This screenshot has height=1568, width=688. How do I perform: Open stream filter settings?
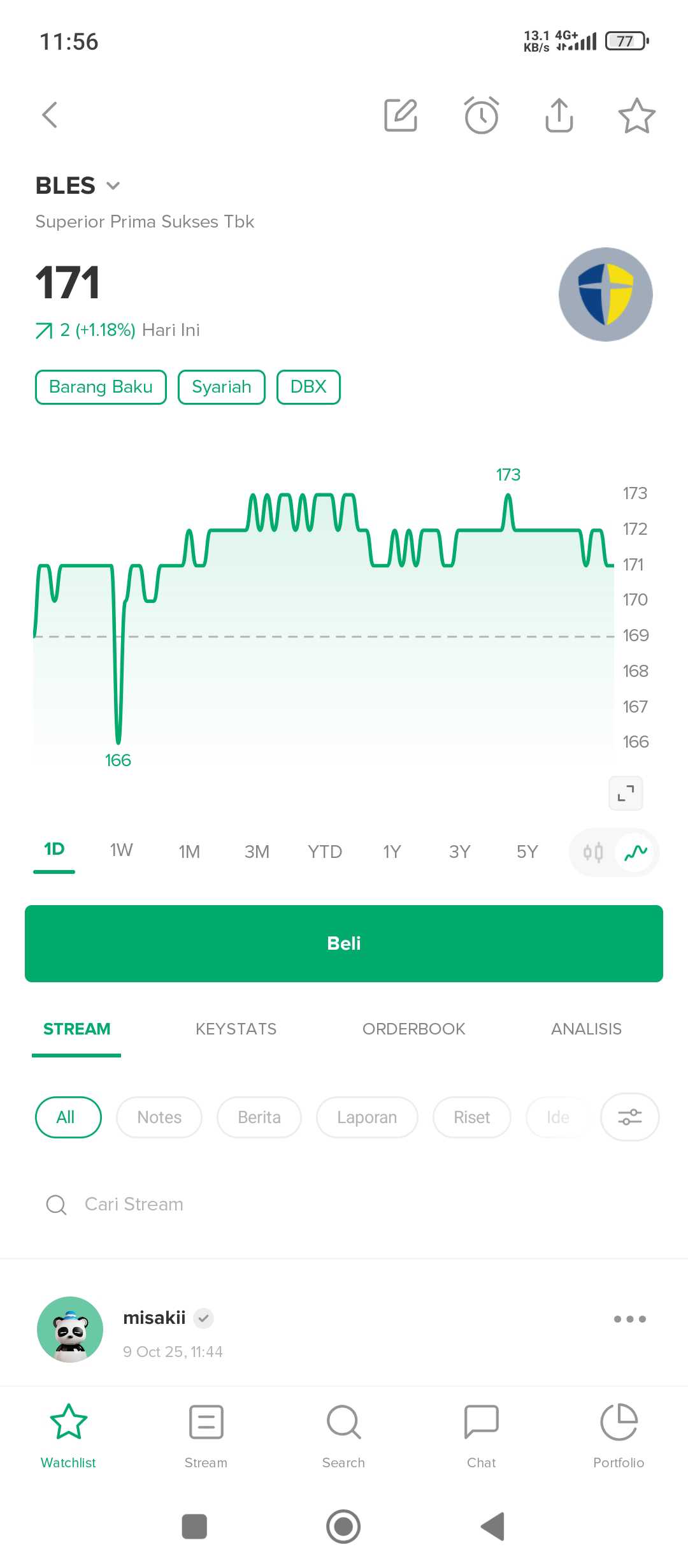tap(629, 1117)
